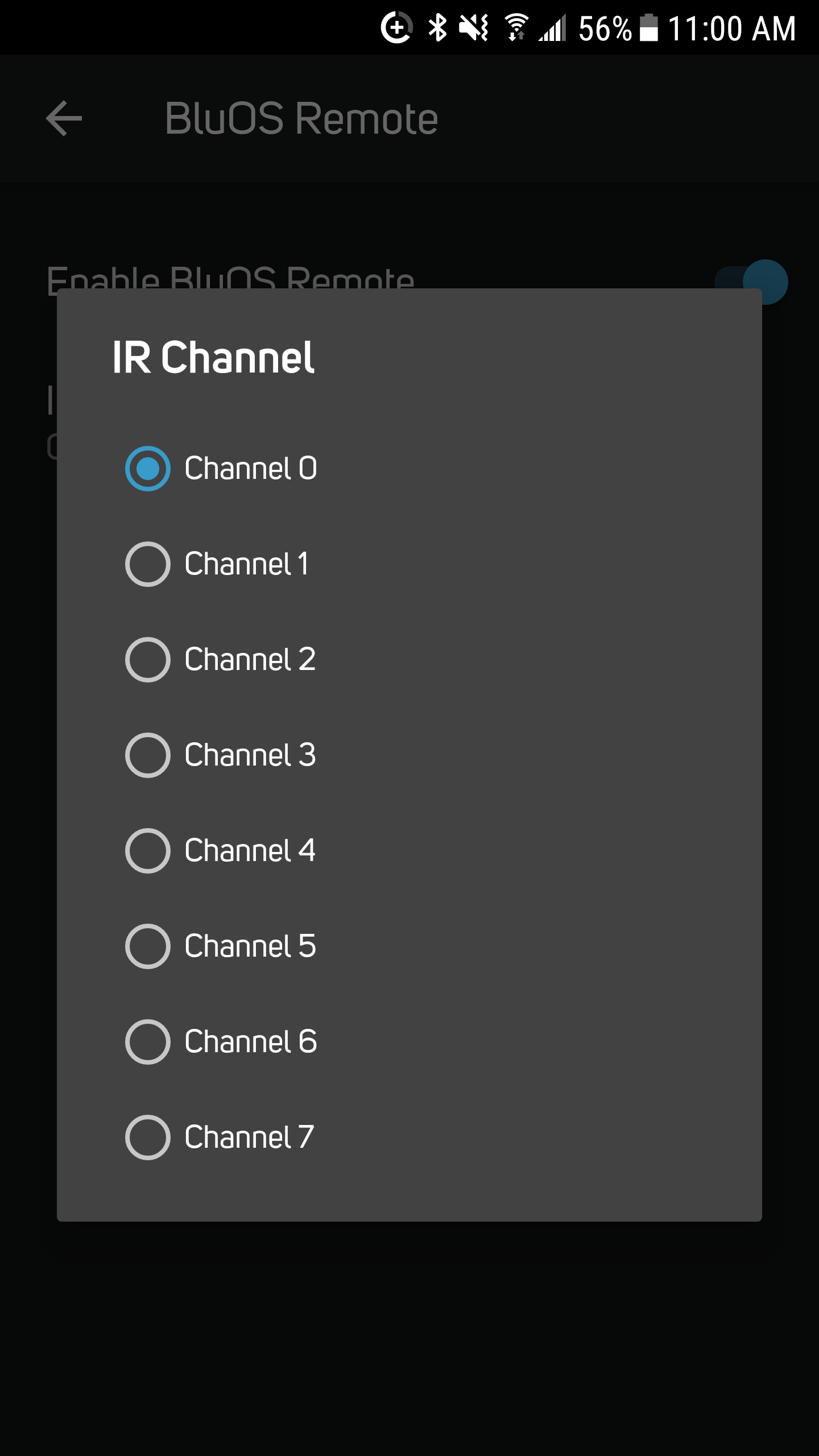Screen dimensions: 819x1456
Task: Select Channel 2 in the list
Action: pos(409,660)
